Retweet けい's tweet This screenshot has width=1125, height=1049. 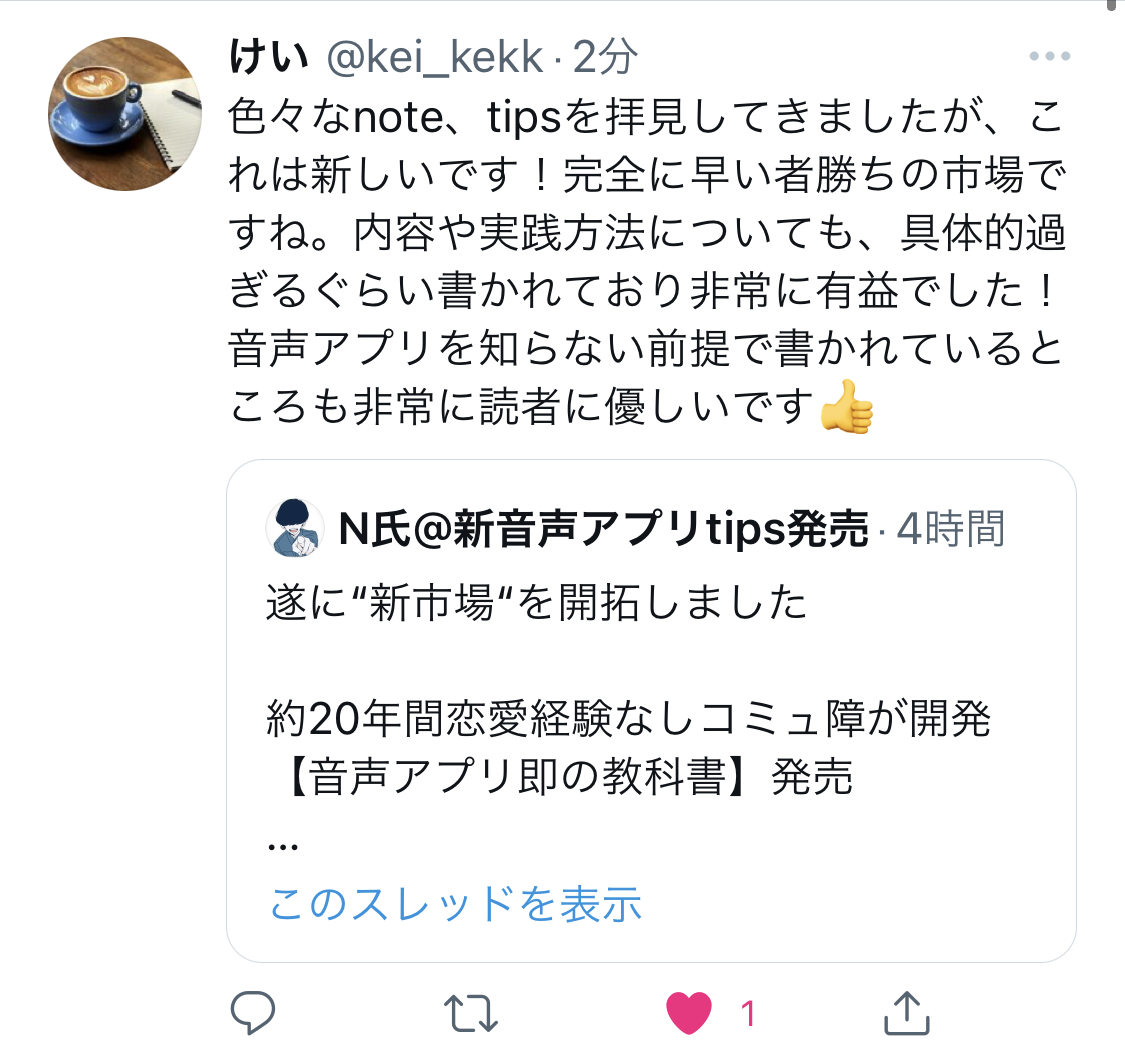(x=470, y=1013)
